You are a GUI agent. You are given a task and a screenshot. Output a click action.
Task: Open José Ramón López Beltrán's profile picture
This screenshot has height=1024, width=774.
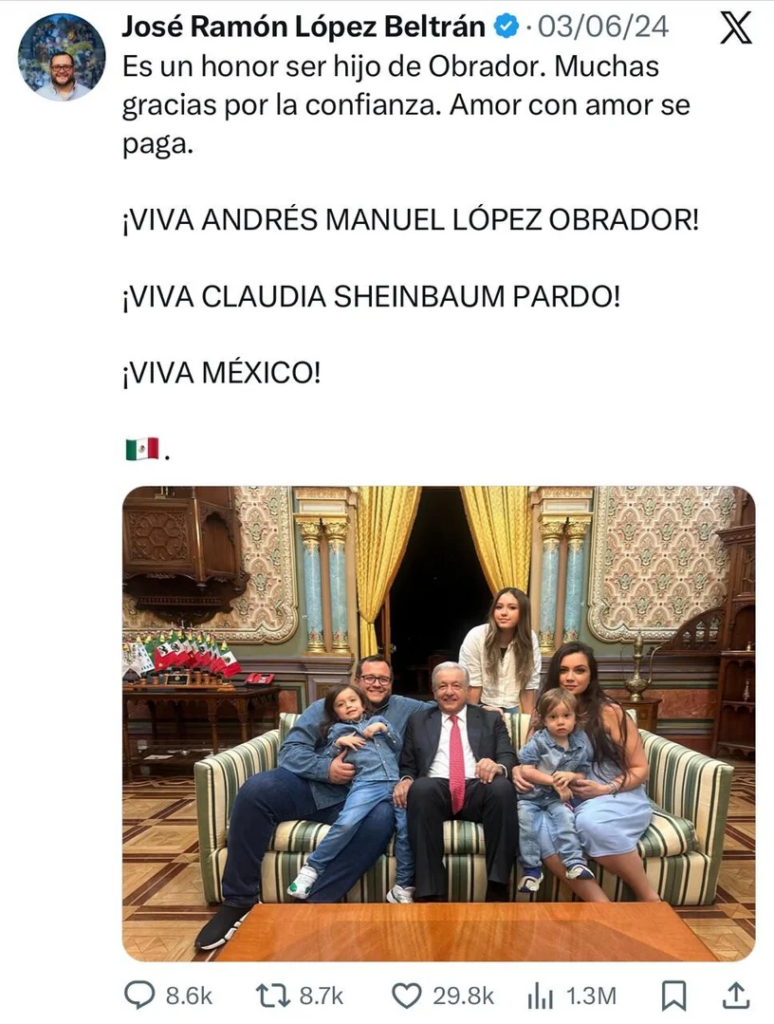pyautogui.click(x=61, y=58)
